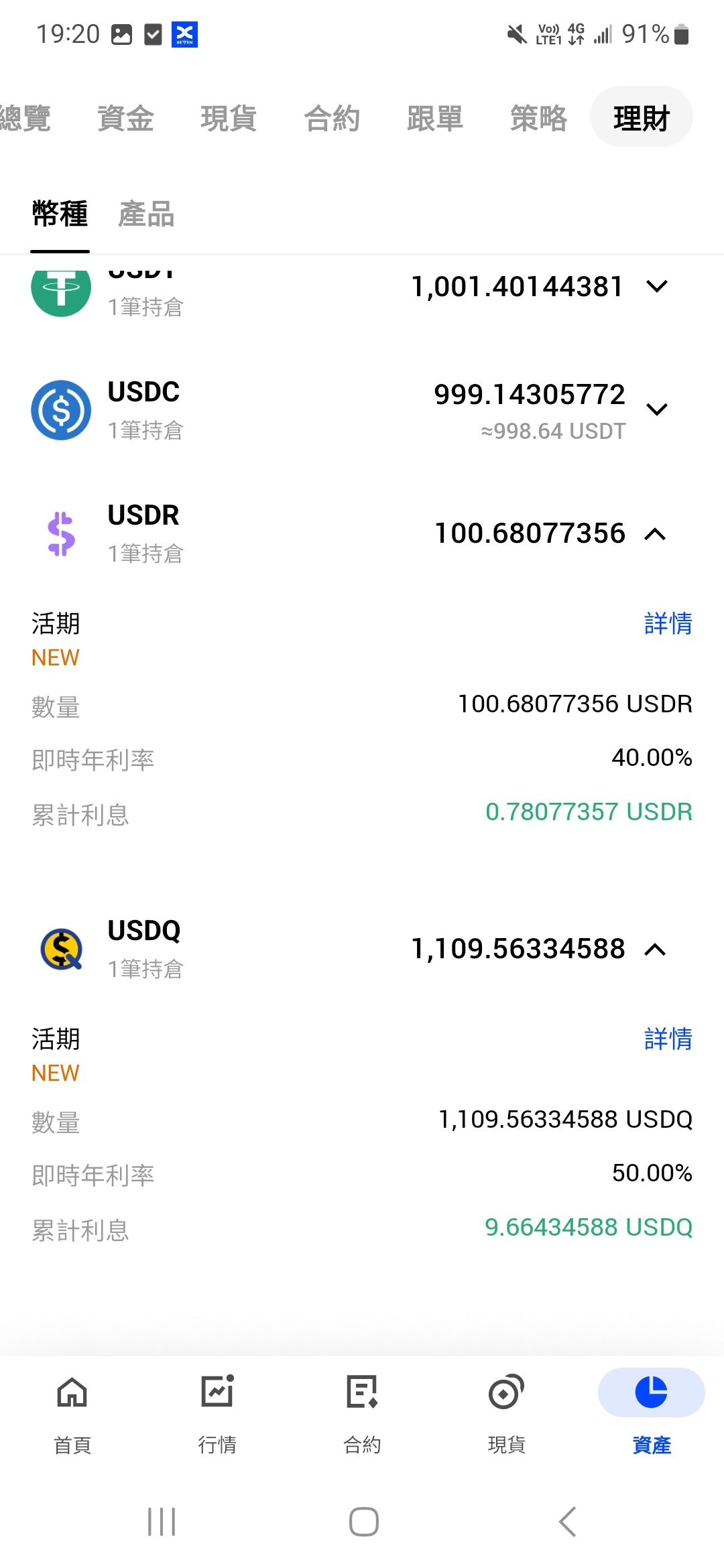Open 合約 in bottom navigation
The image size is (724, 1568).
(x=362, y=1414)
